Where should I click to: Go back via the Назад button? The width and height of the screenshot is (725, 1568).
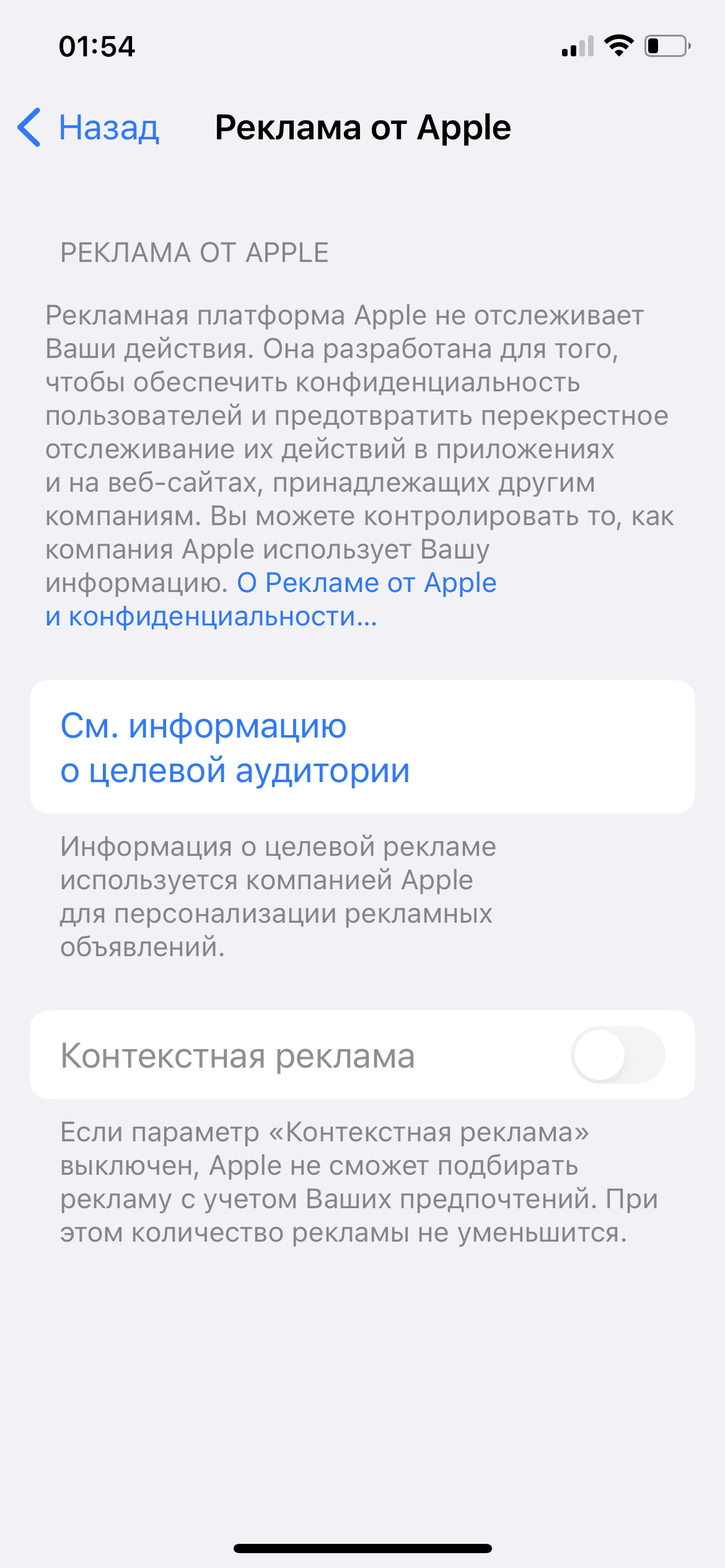pyautogui.click(x=89, y=128)
